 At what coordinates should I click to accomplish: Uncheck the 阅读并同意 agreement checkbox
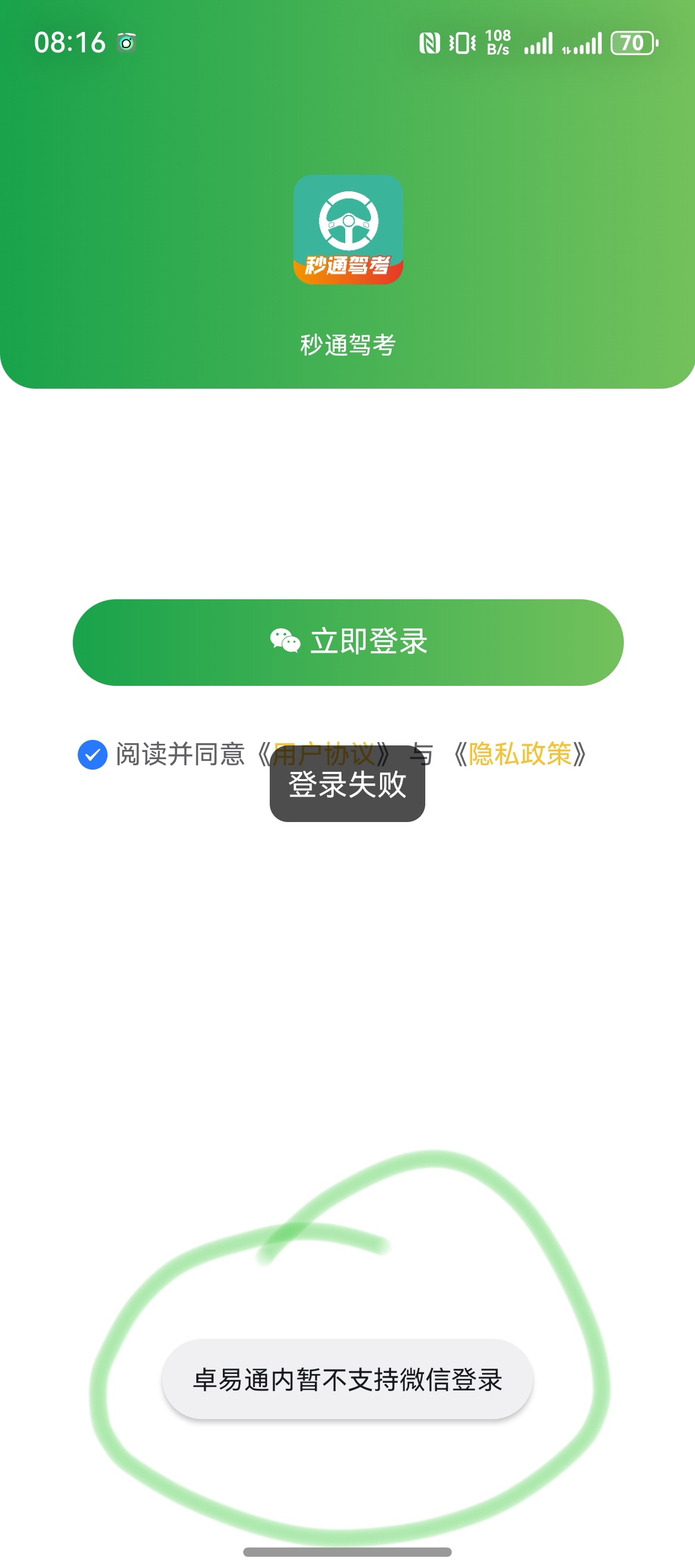[x=93, y=755]
